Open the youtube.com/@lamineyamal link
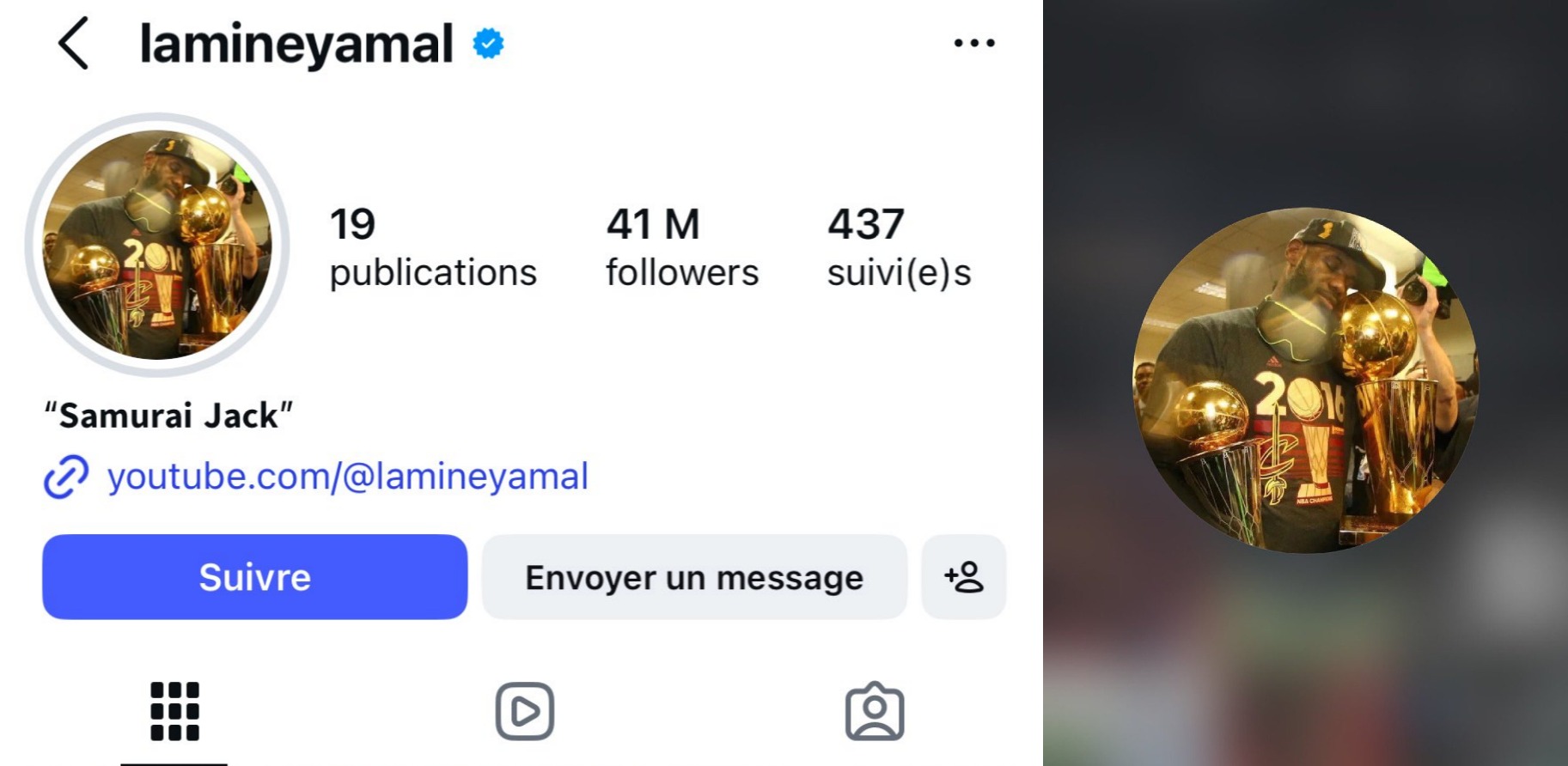This screenshot has width=1568, height=766. click(347, 477)
